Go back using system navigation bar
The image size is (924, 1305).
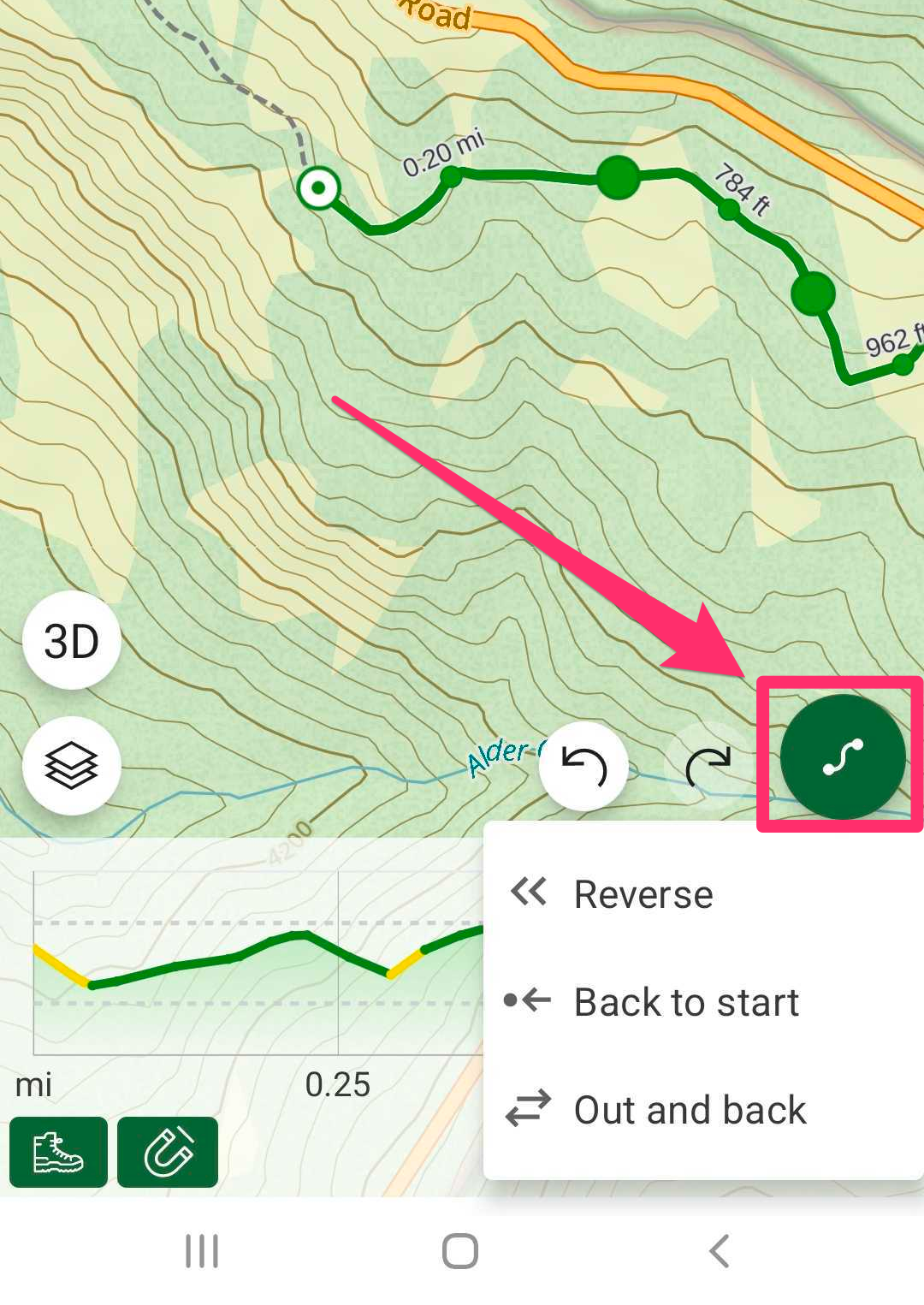point(720,1251)
